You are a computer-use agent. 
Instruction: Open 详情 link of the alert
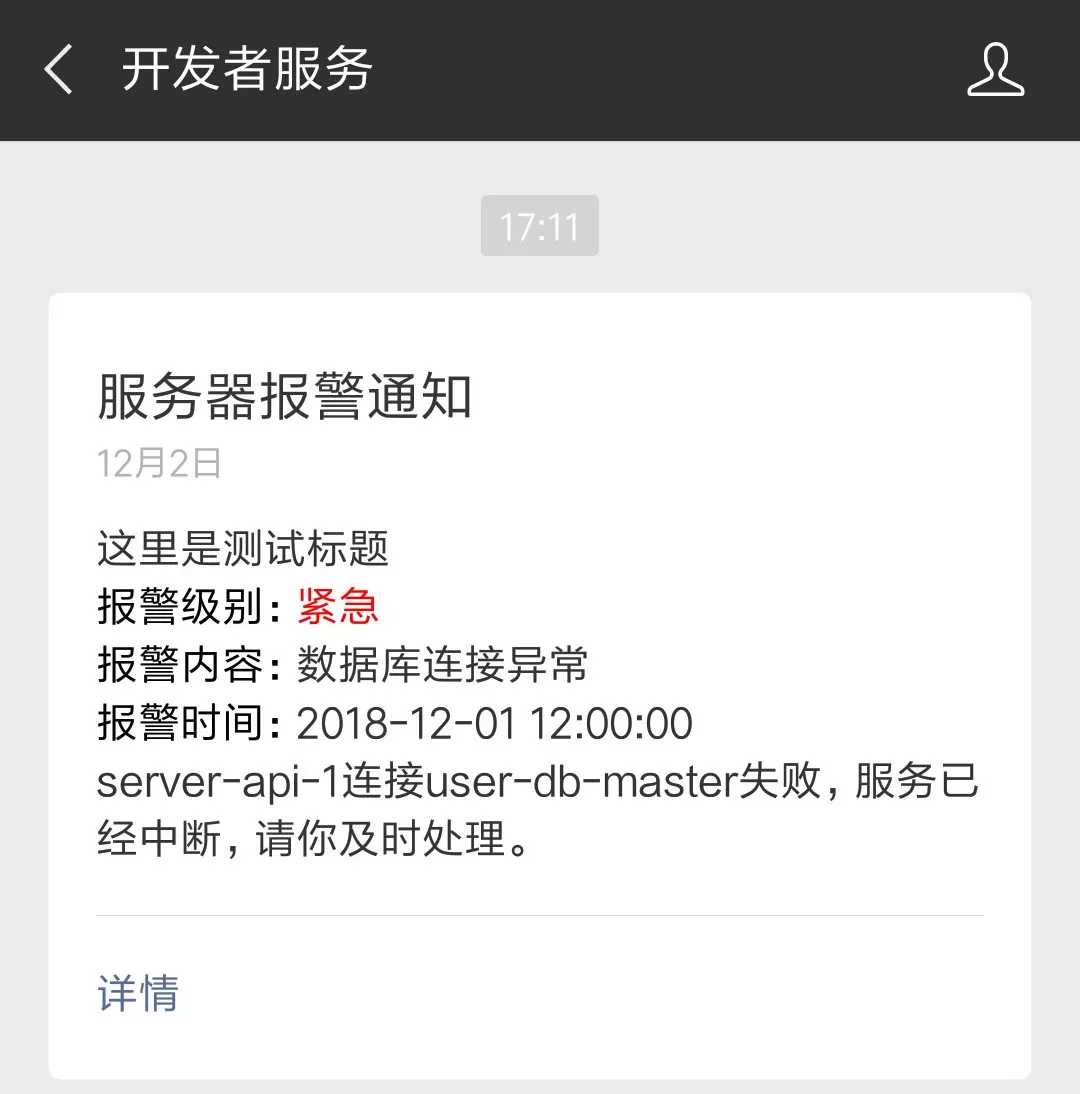click(138, 993)
